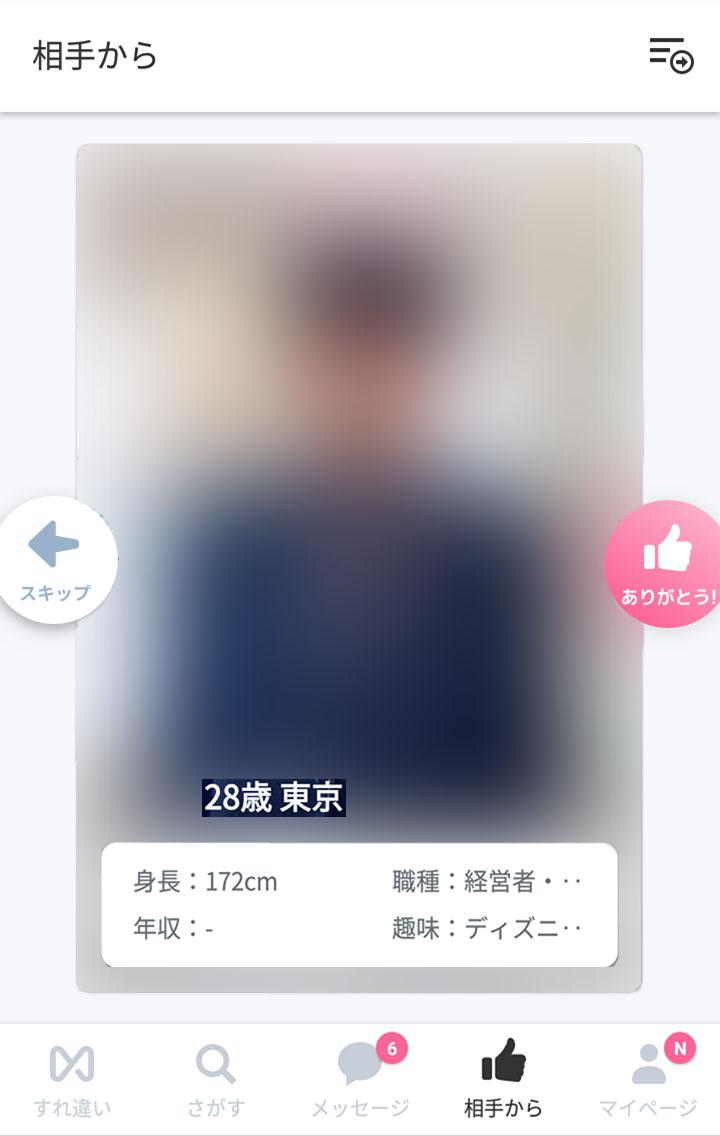
Task: Open the マイページ tab
Action: click(x=648, y=1080)
